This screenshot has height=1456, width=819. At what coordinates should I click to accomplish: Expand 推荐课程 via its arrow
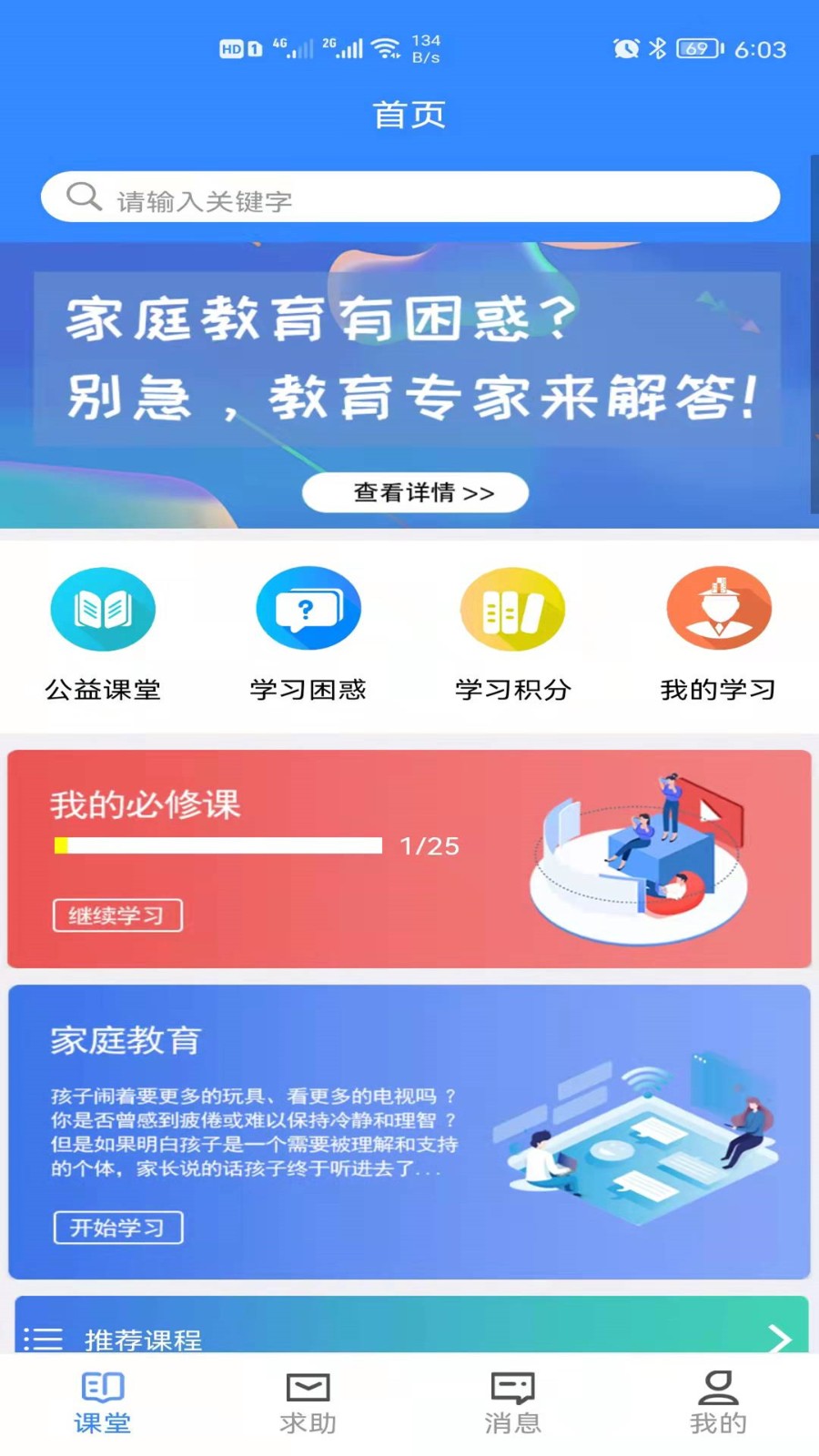[x=779, y=1338]
